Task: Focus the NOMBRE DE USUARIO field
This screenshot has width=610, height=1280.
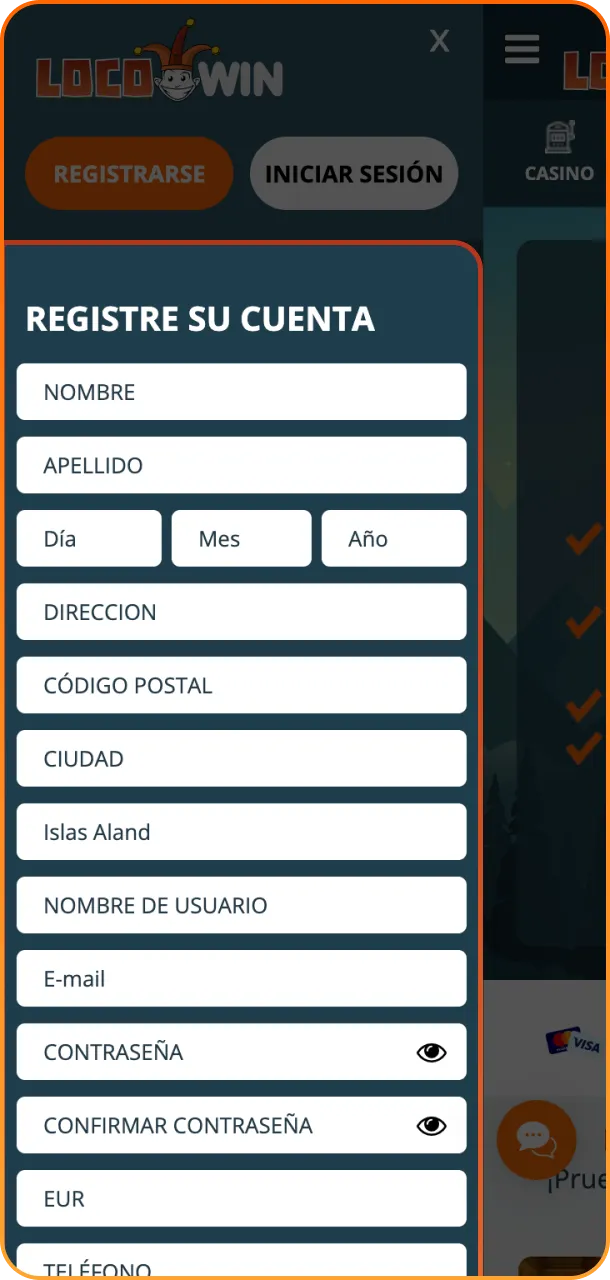Action: [x=241, y=906]
